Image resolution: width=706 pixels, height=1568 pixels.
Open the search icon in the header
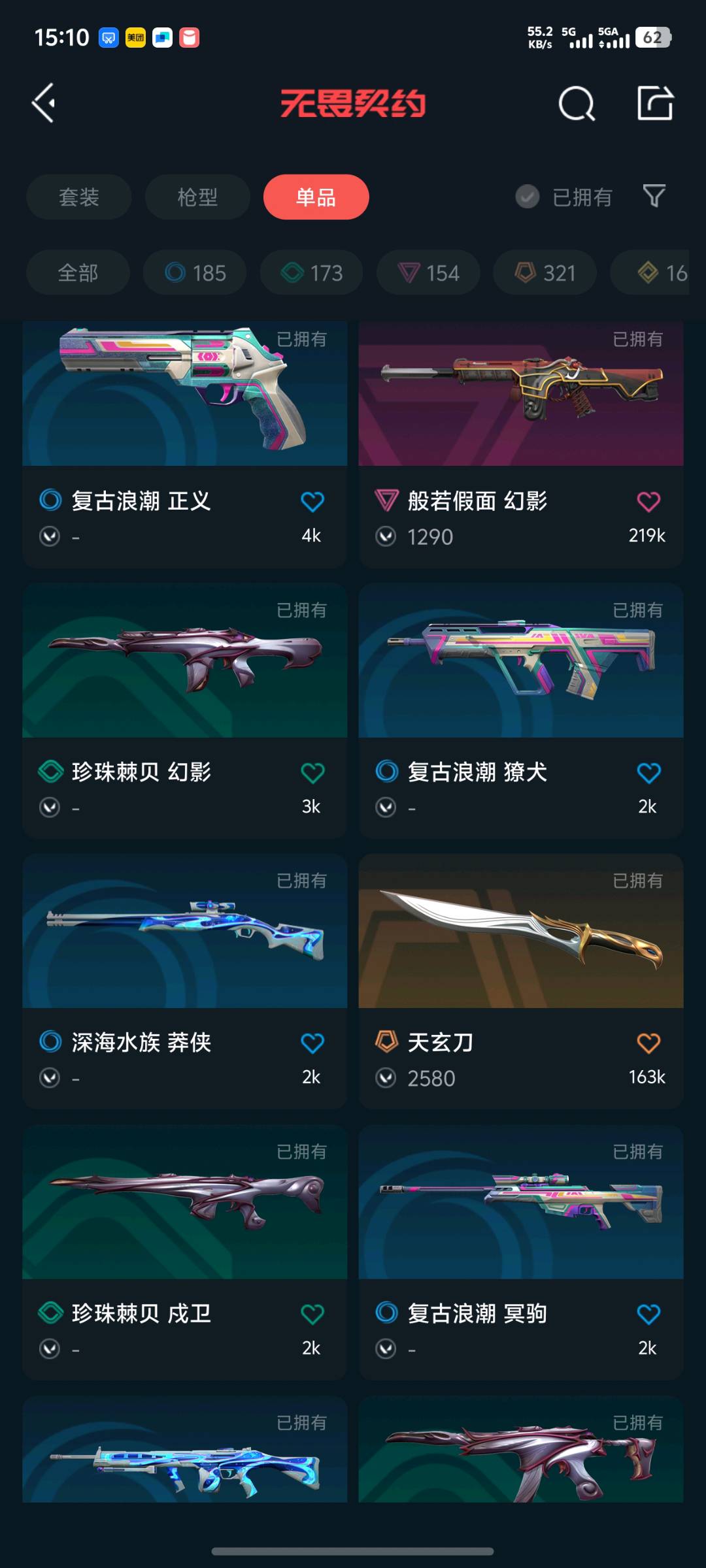pos(577,103)
